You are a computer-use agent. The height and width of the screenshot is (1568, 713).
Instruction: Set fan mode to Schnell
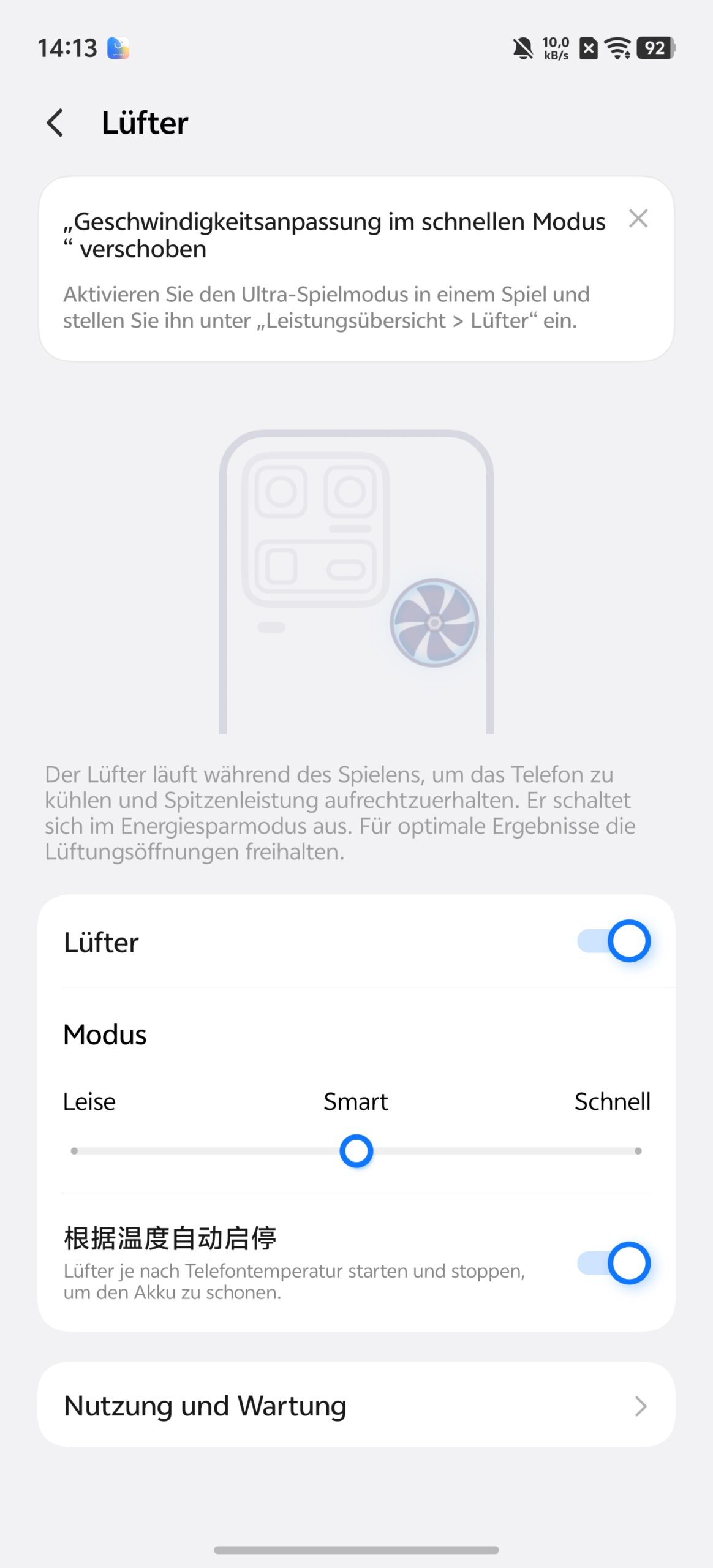click(638, 1151)
